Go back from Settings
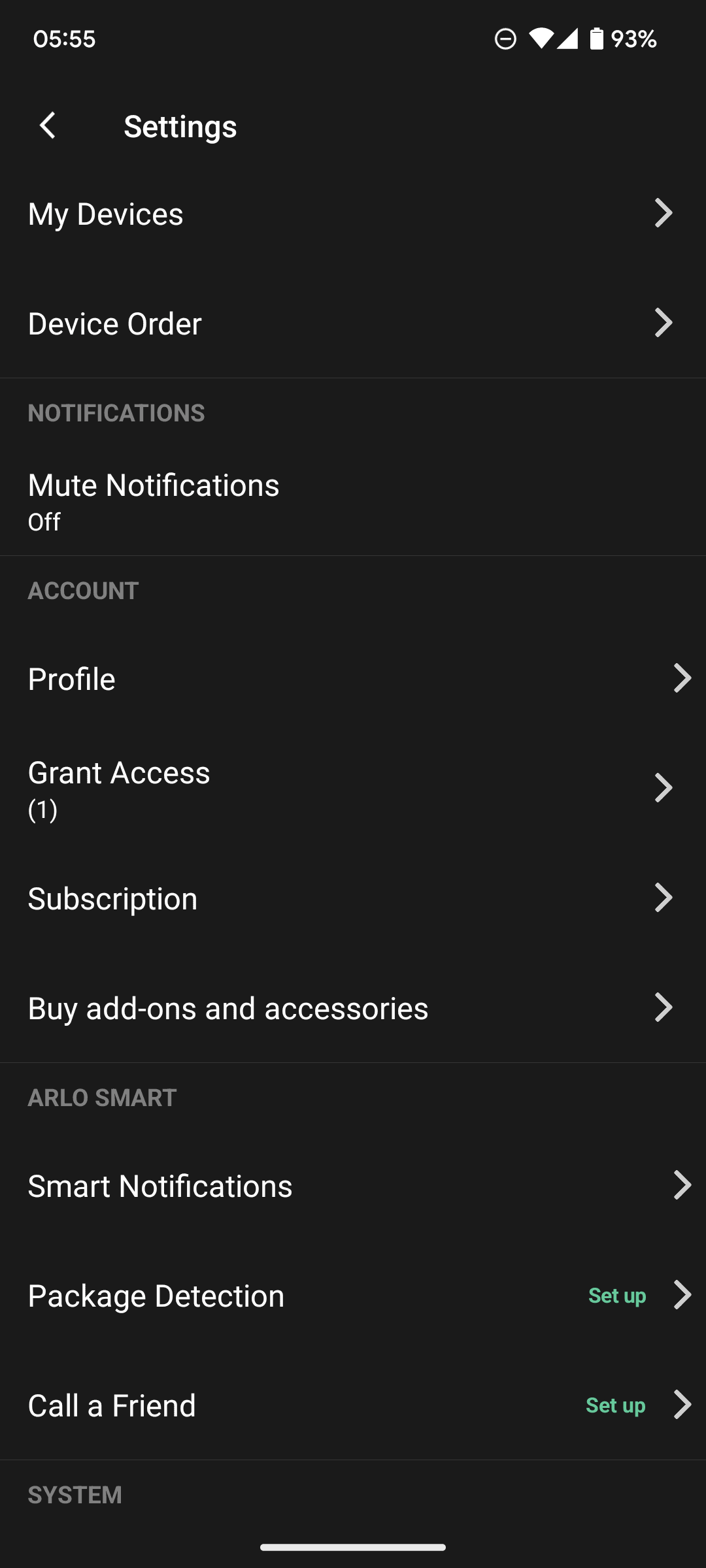 48,125
